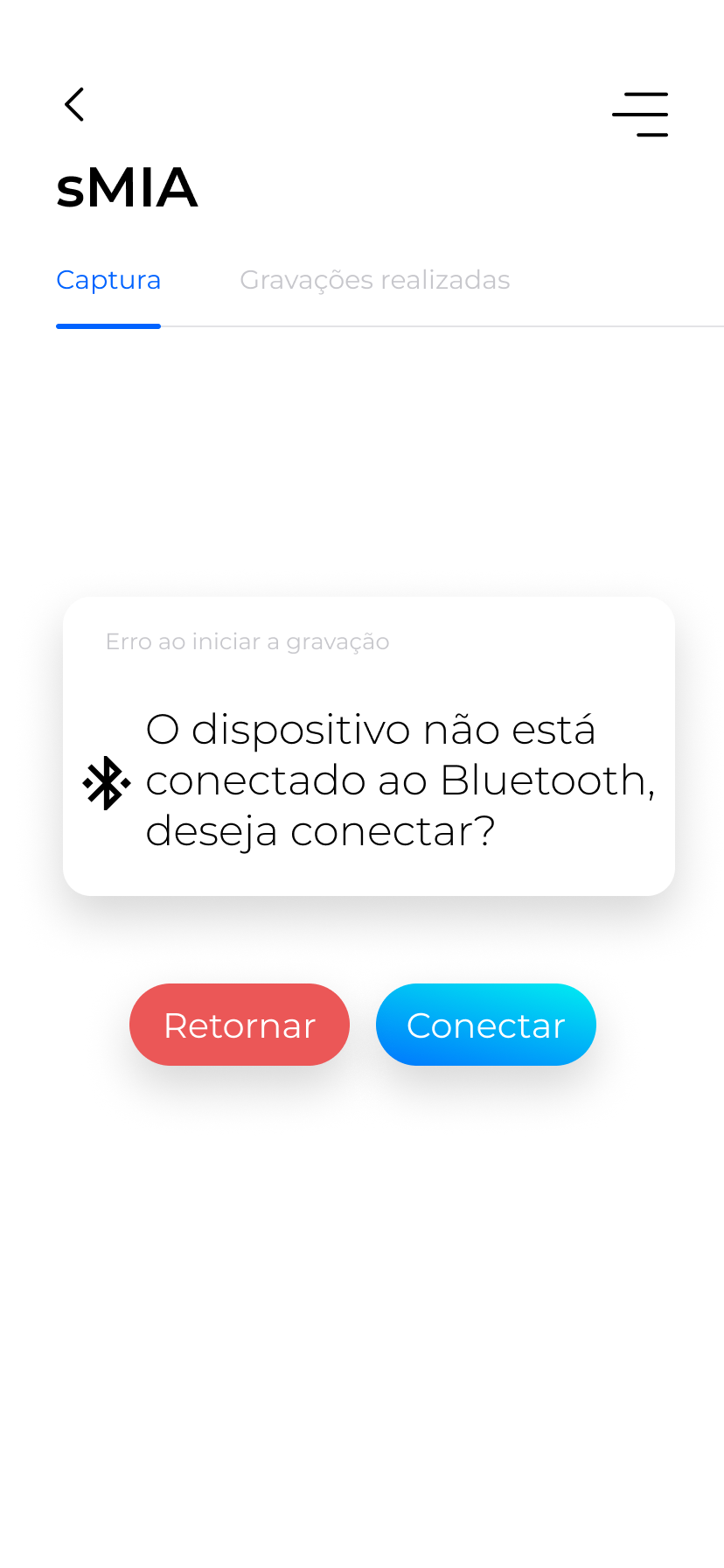Tap the Retornar button
The image size is (724, 1568).
[x=240, y=1025]
